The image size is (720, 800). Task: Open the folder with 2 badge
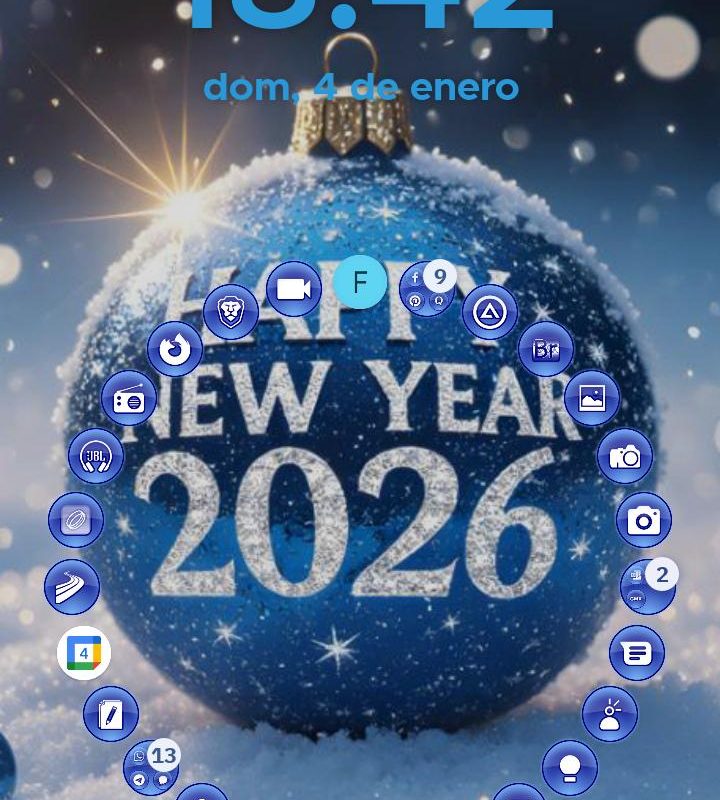point(647,587)
